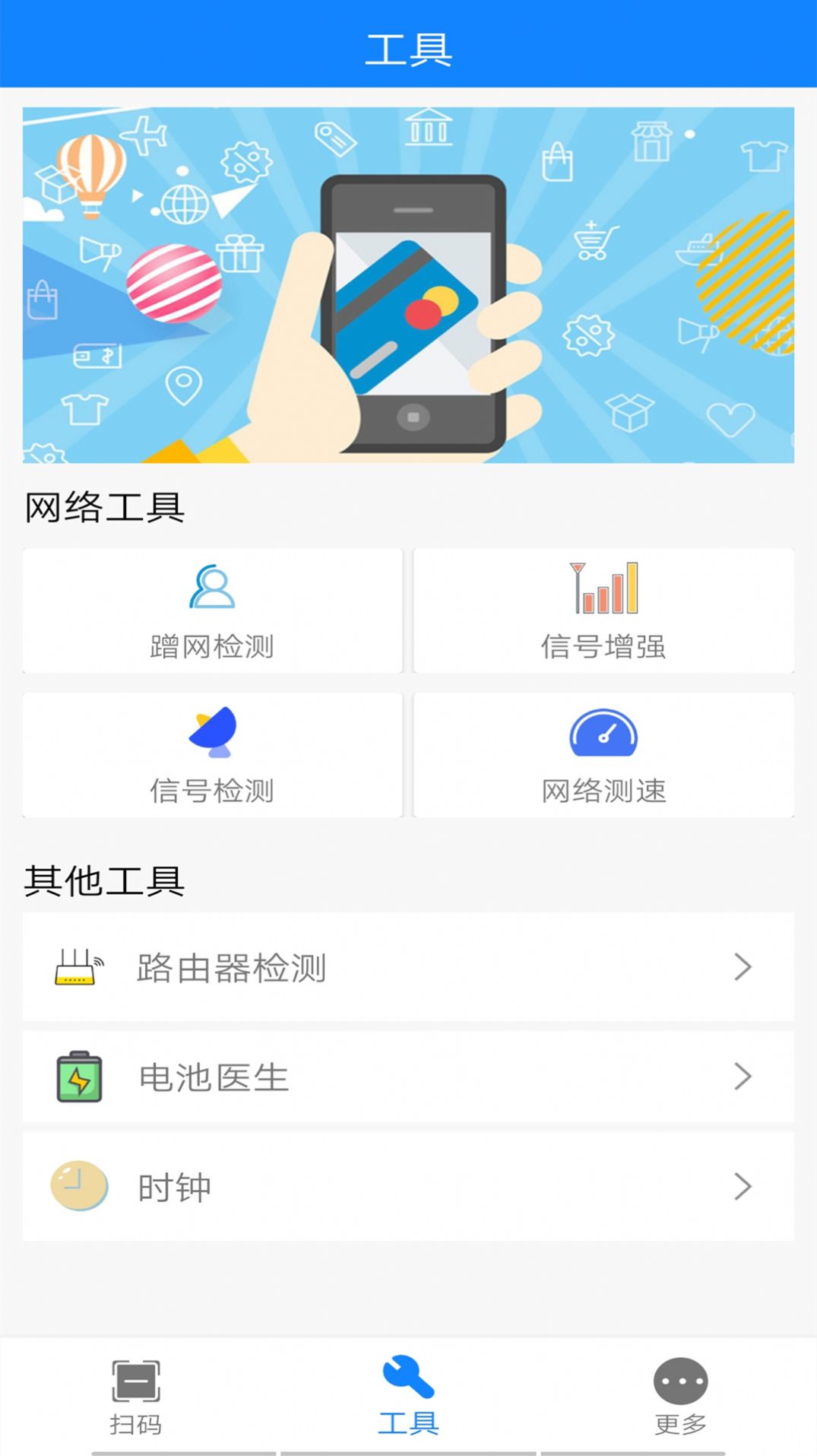Expand the 时钟 row arrow
Screen dimensions: 817x1456
(743, 1186)
